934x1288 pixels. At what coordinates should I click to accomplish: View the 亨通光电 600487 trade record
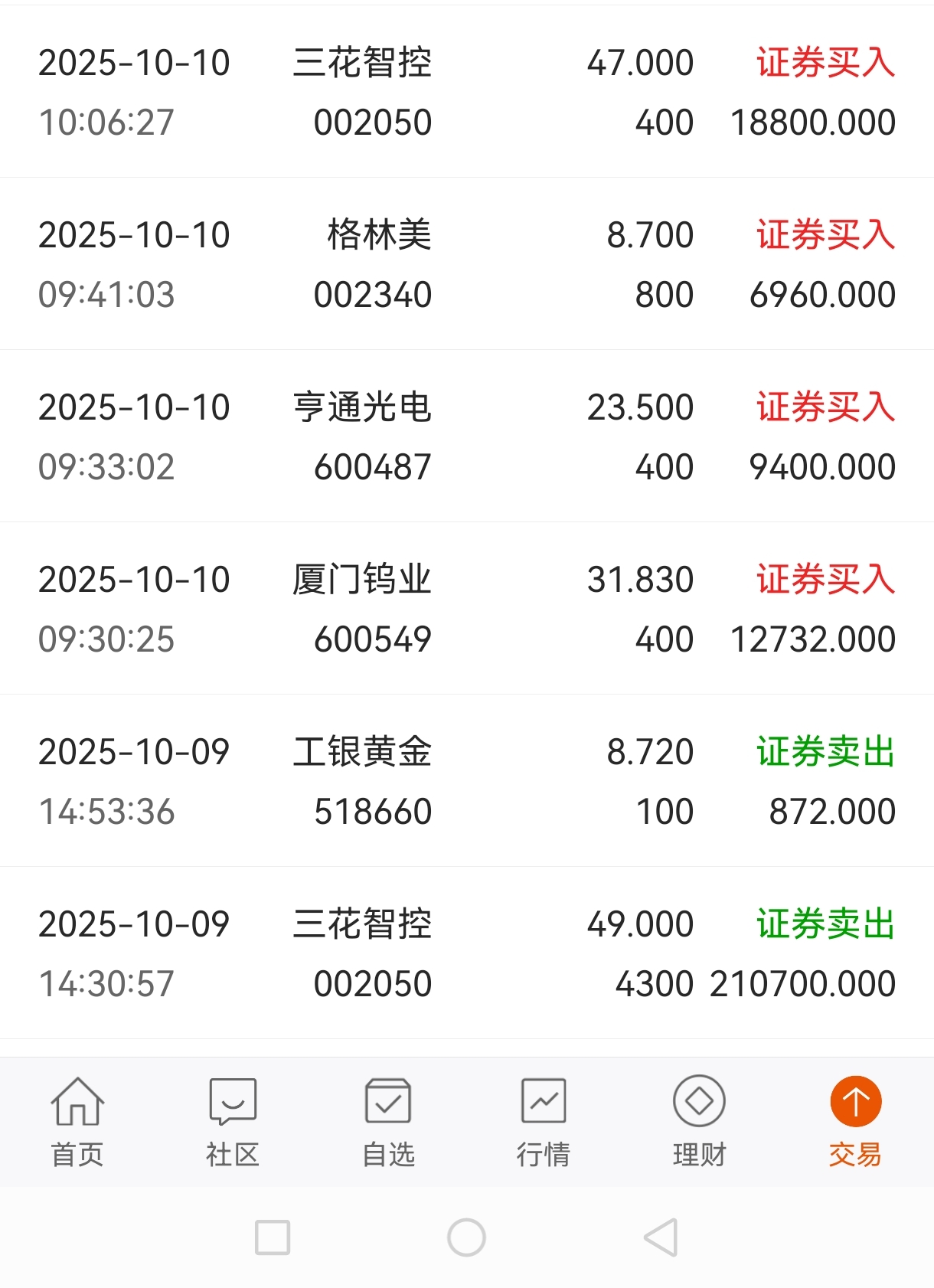point(467,436)
